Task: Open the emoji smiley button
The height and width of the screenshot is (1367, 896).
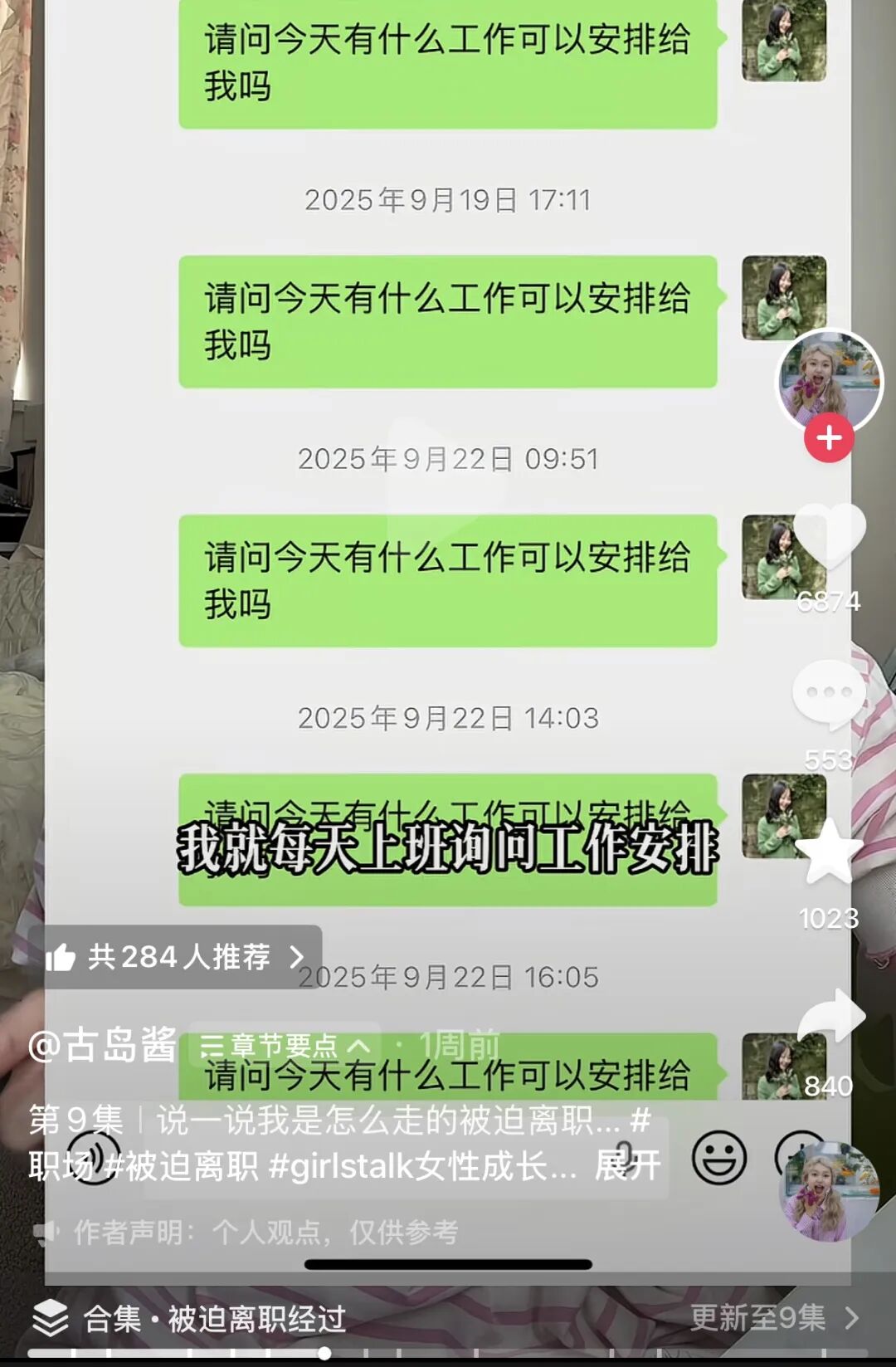Action: coord(719,1157)
